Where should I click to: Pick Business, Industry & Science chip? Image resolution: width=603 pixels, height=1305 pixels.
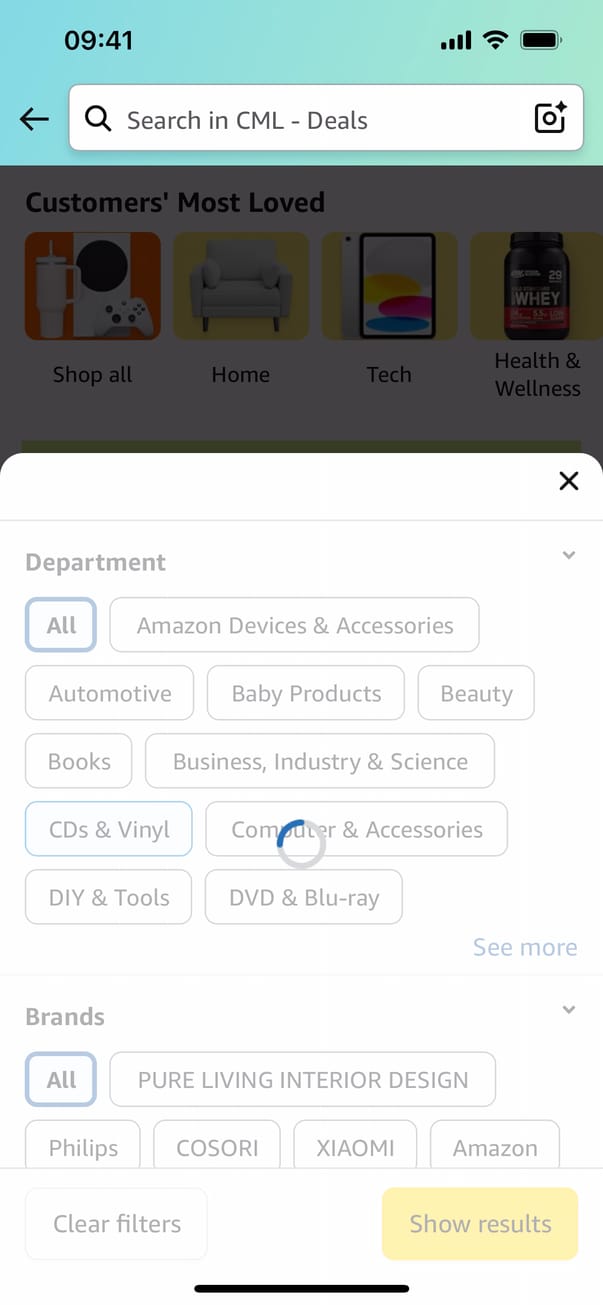pyautogui.click(x=320, y=762)
